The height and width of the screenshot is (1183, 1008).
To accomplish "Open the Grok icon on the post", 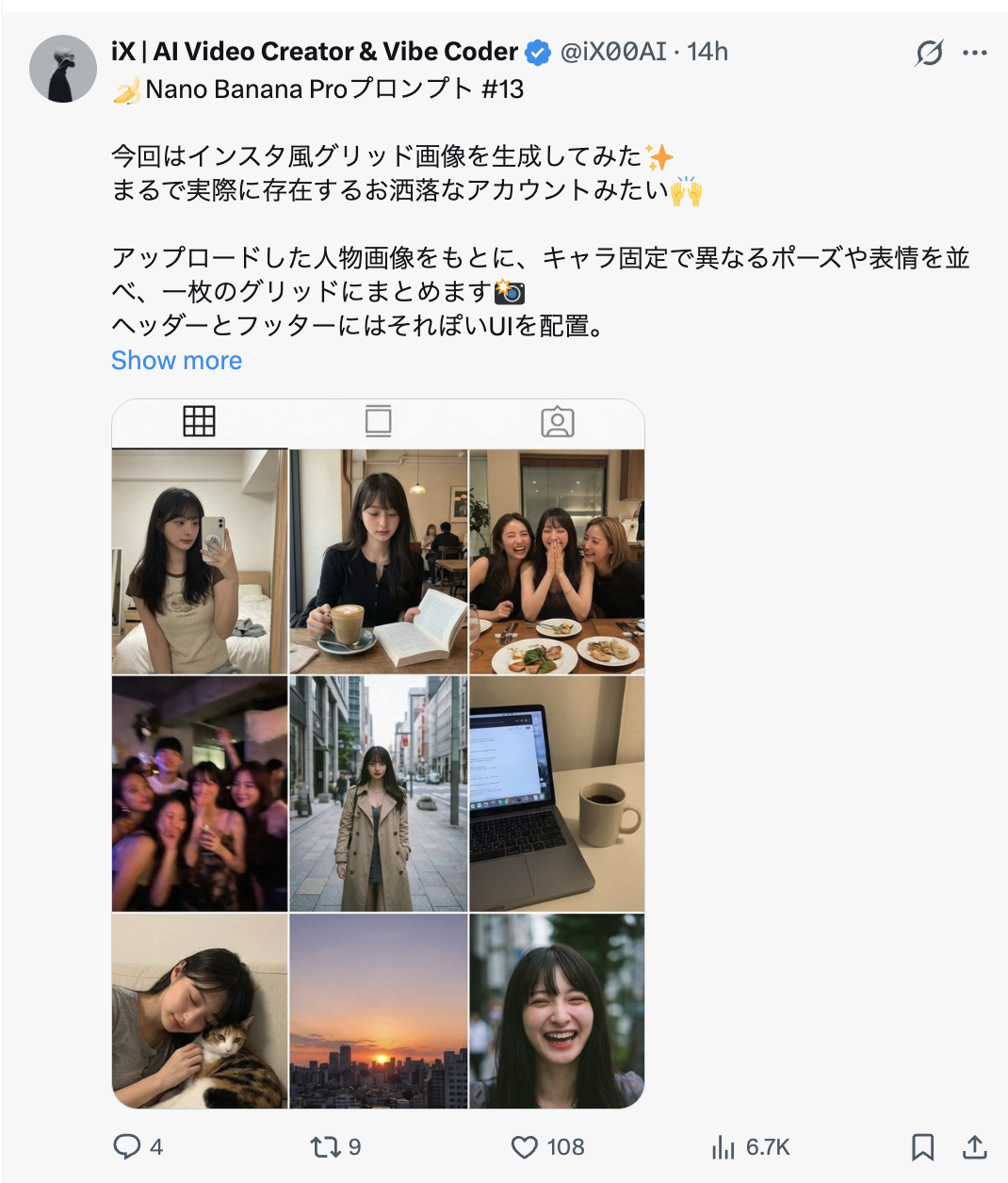I will pyautogui.click(x=929, y=53).
